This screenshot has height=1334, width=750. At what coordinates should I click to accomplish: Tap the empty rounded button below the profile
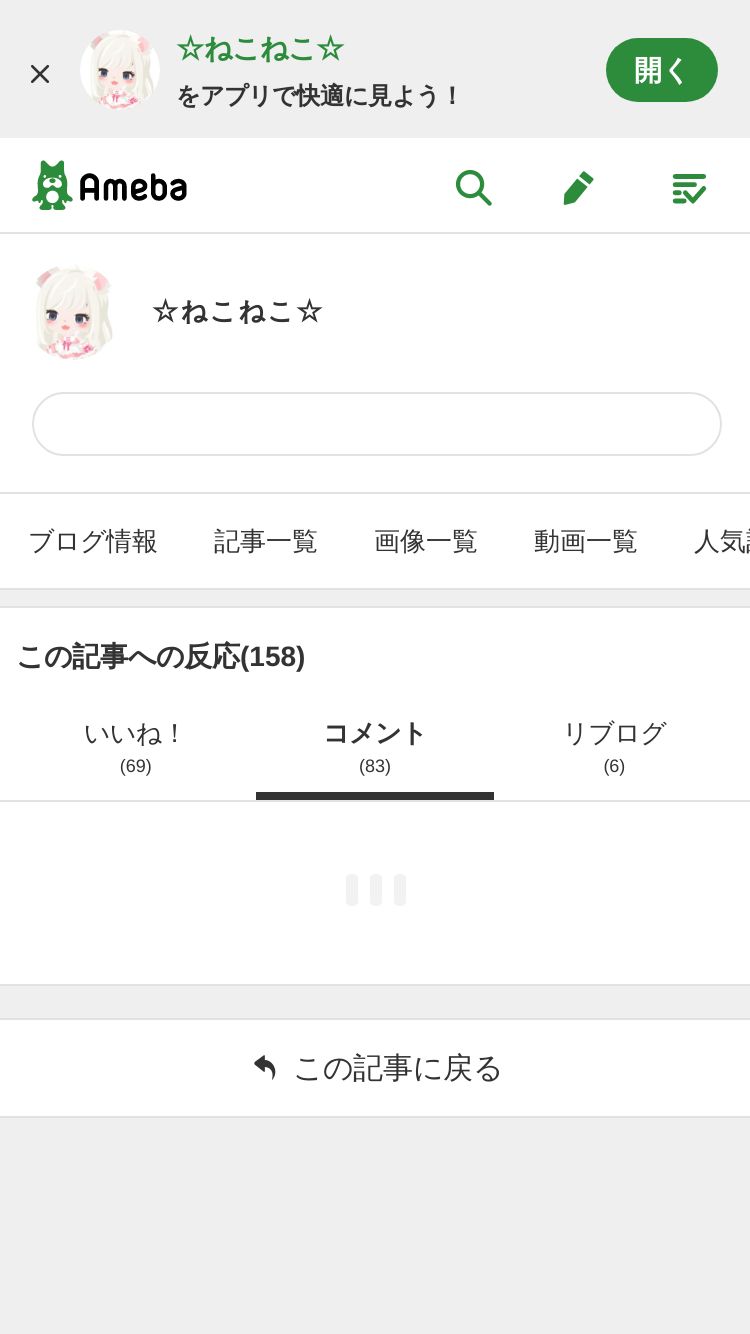coord(376,424)
